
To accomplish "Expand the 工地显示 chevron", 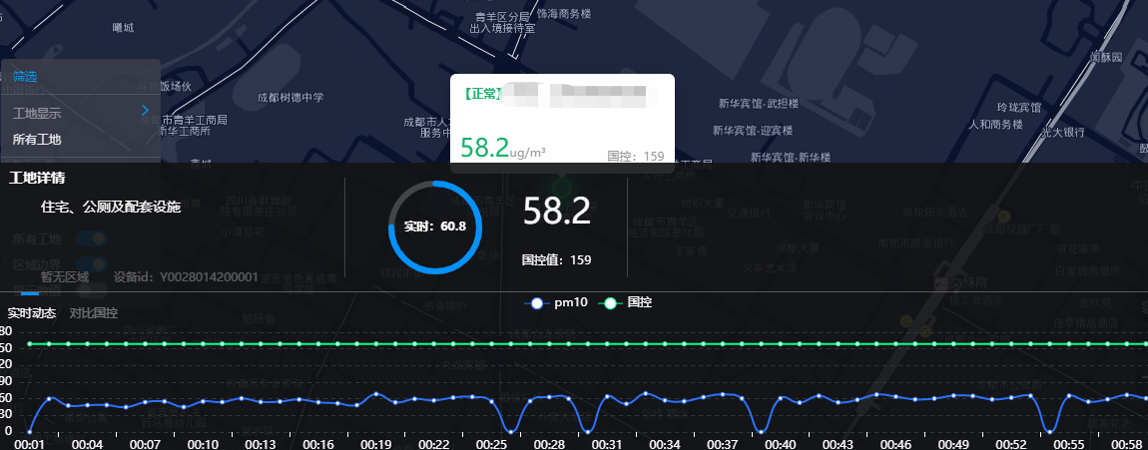I will 145,110.
